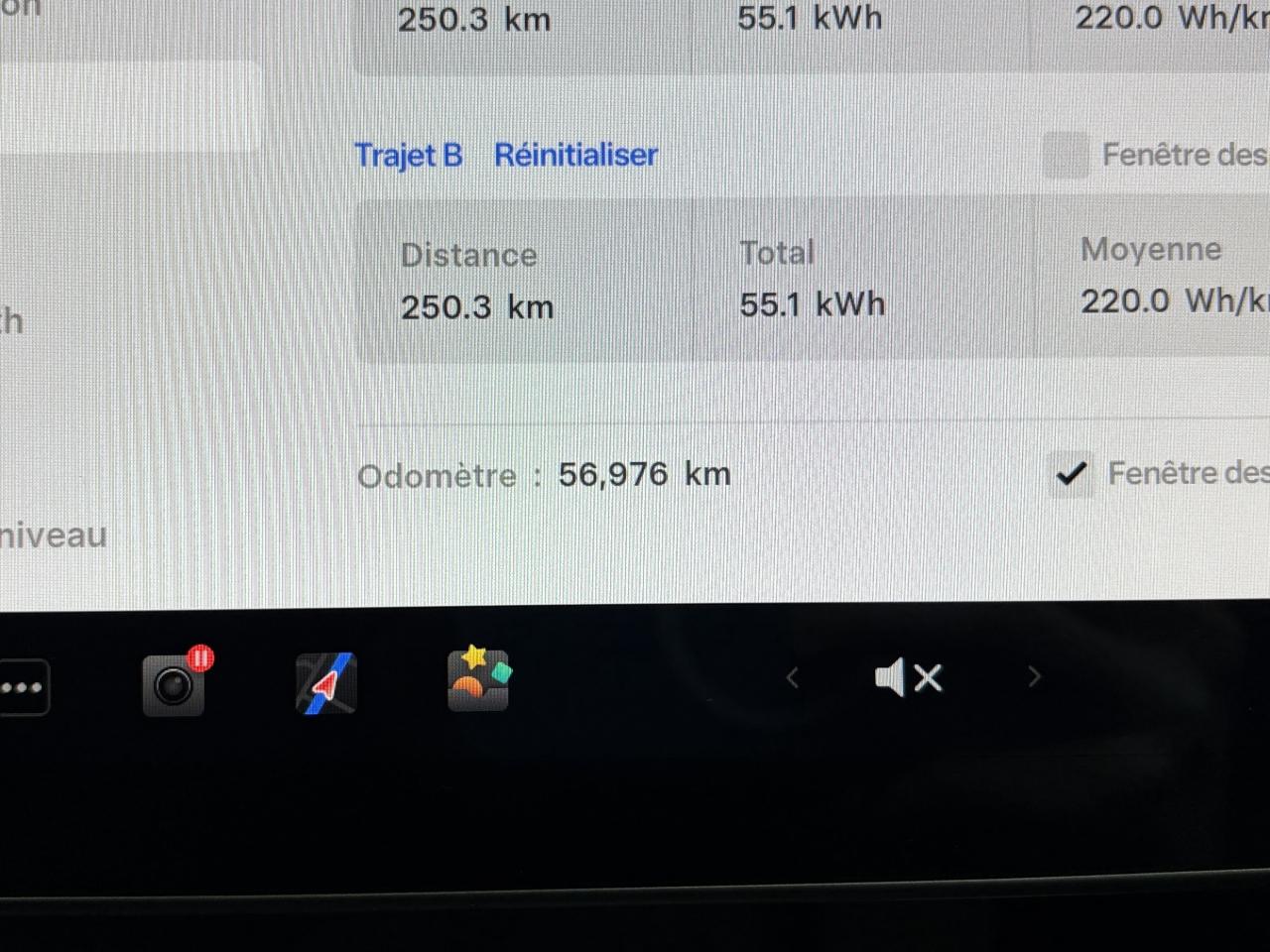Open the Toybox app icon
1270x952 pixels.
tap(478, 680)
